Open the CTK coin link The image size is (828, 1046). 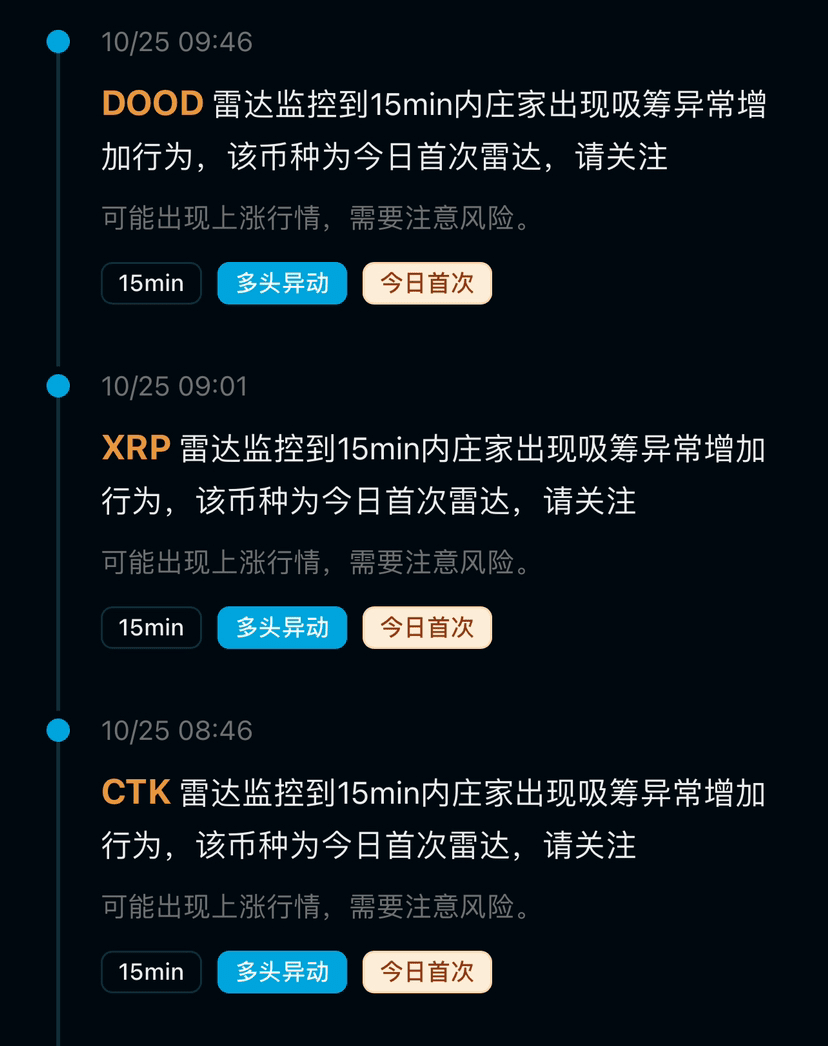coord(136,793)
